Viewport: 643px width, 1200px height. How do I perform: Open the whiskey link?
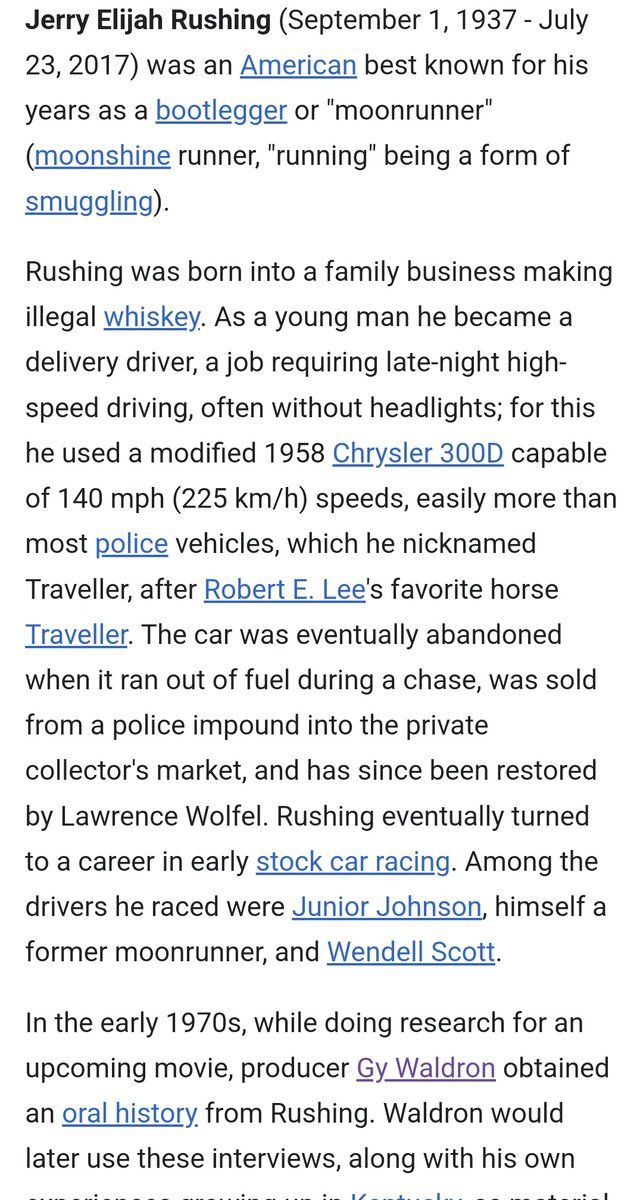(x=151, y=317)
